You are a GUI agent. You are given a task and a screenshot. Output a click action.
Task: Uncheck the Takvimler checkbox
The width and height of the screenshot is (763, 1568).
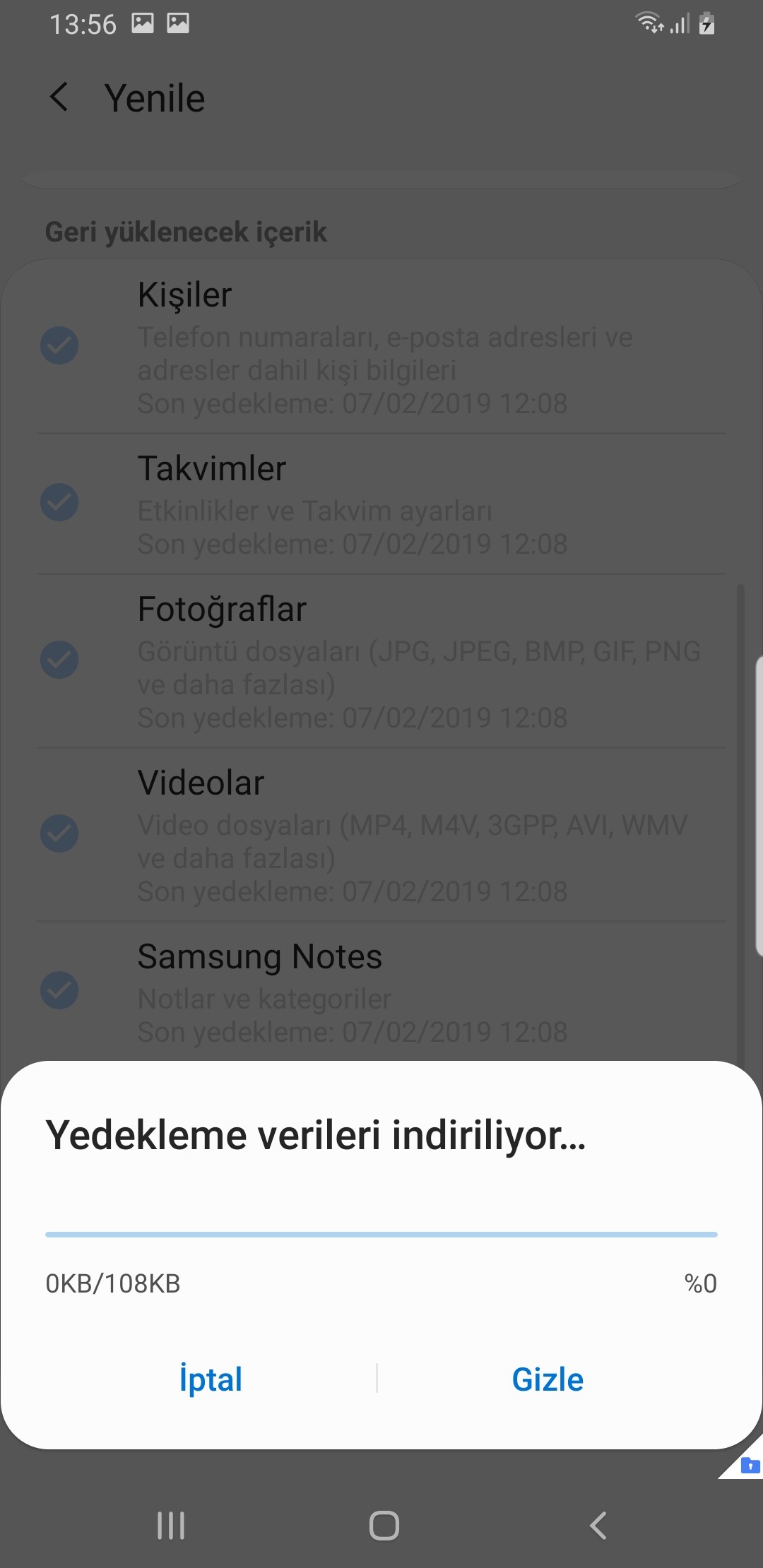point(59,502)
